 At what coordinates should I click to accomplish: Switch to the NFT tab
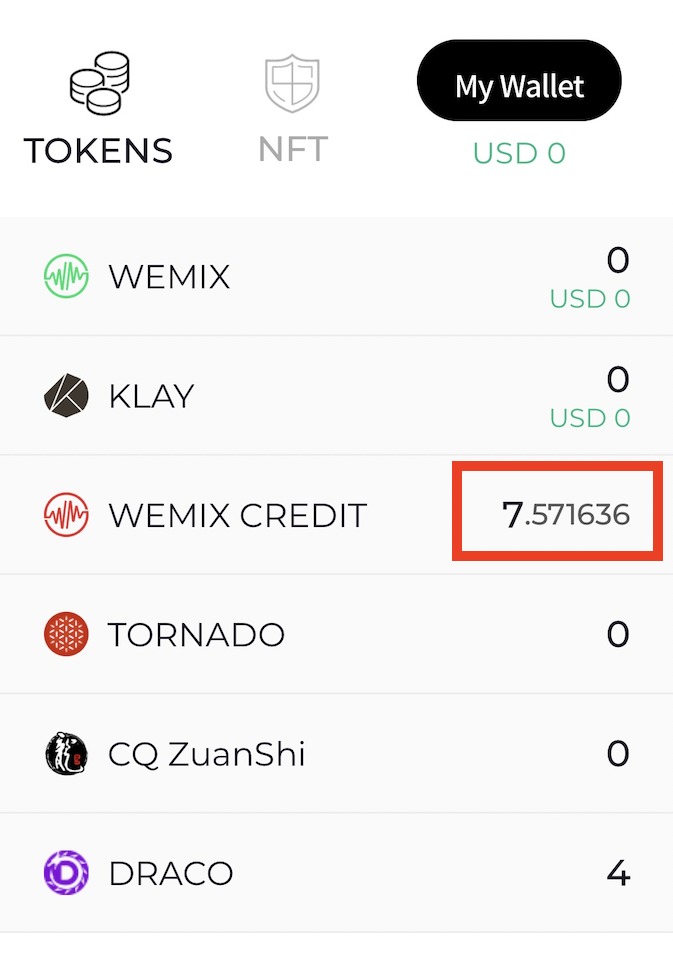[292, 110]
